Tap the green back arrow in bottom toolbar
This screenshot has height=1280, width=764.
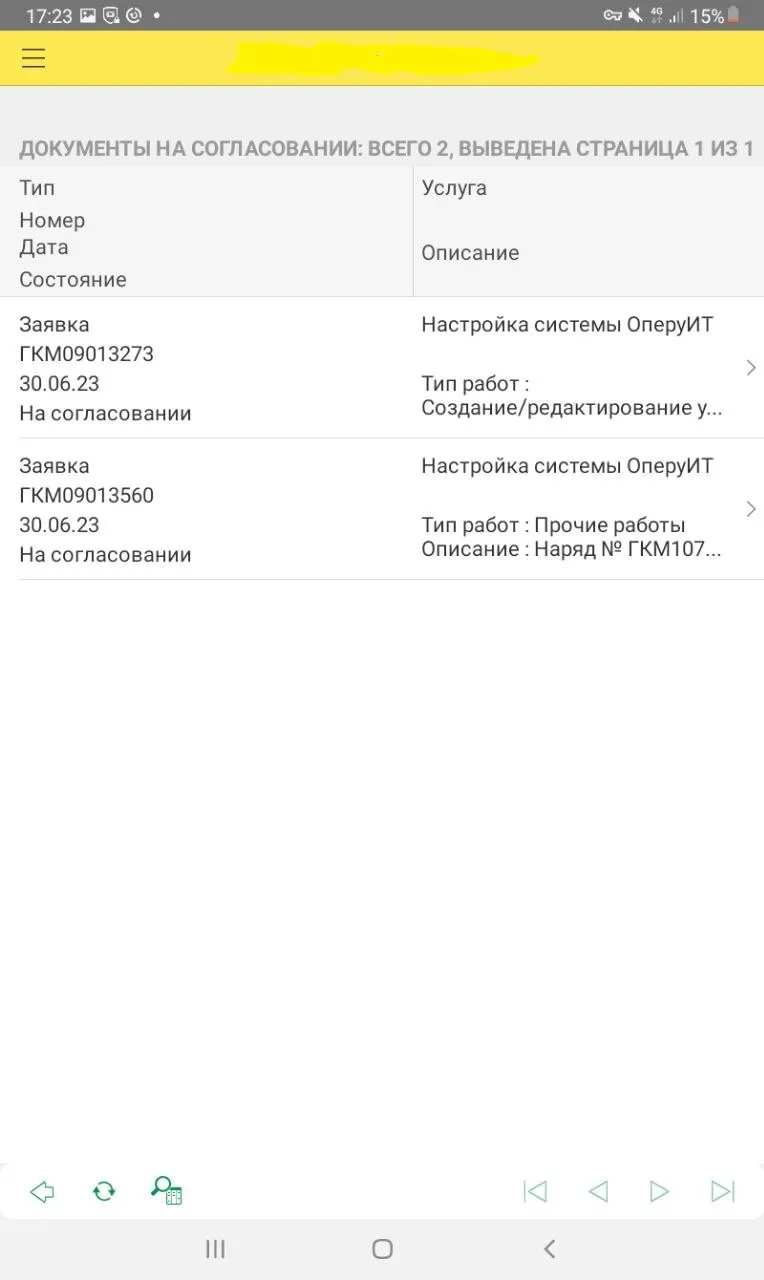[x=42, y=1191]
